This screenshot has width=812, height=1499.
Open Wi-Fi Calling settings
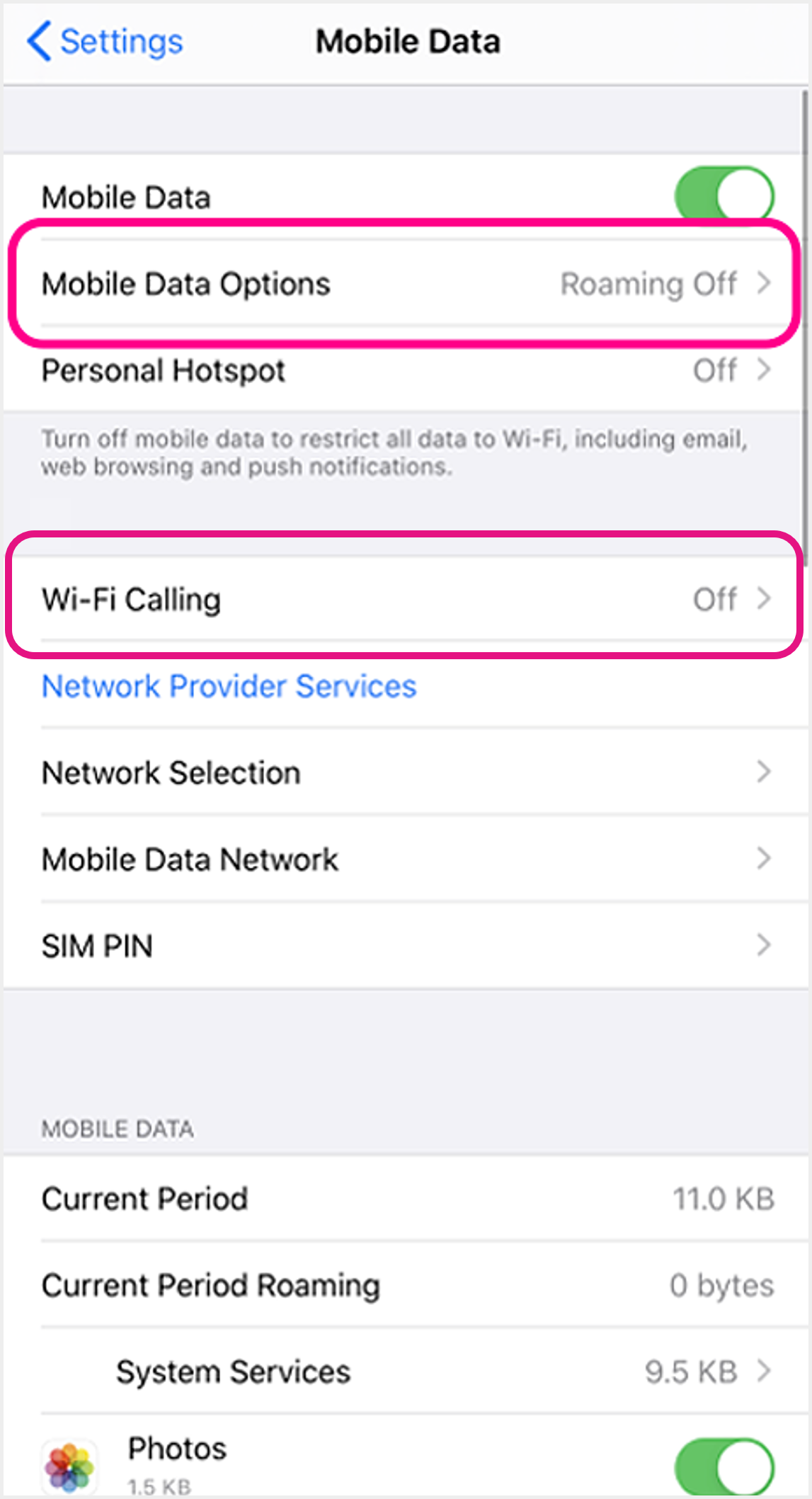[405, 599]
